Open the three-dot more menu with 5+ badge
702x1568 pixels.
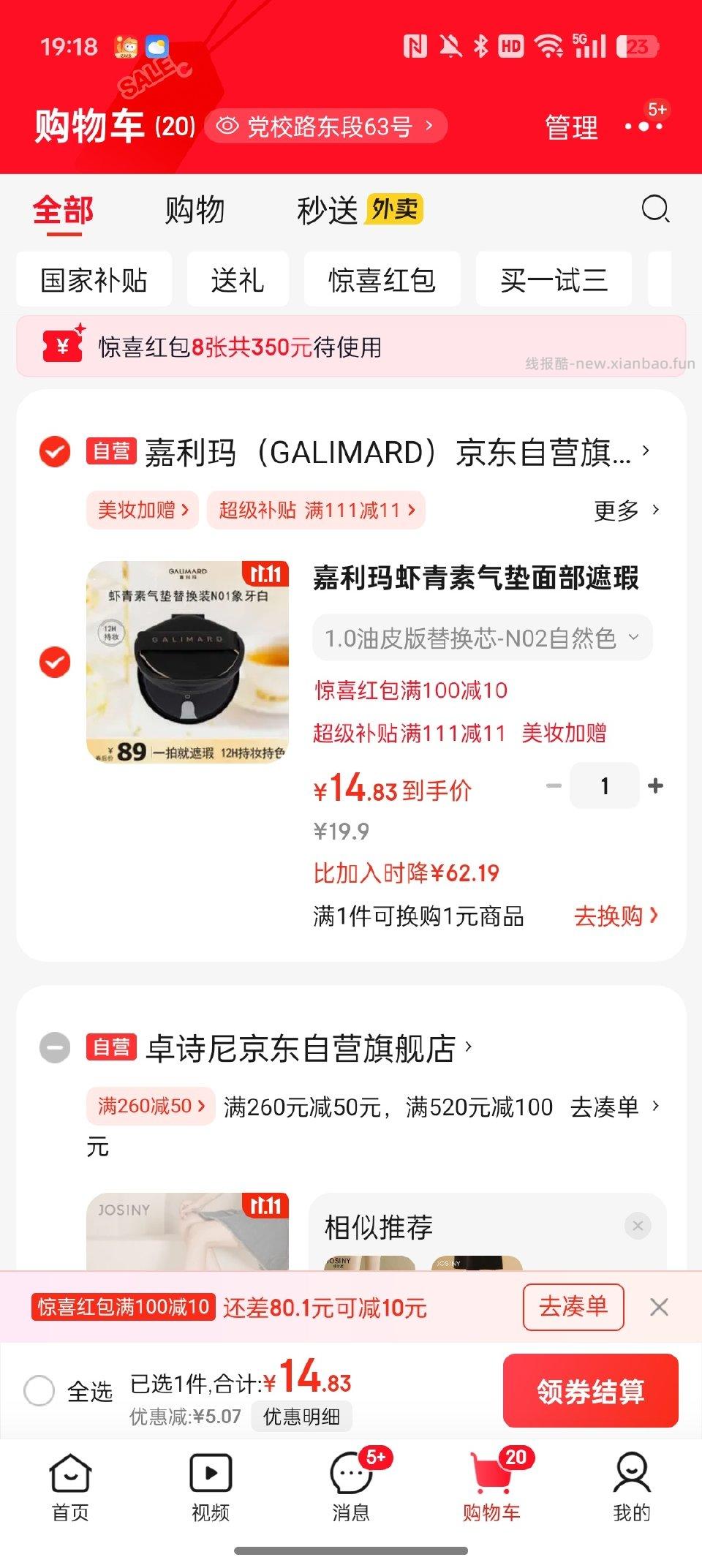pos(642,126)
